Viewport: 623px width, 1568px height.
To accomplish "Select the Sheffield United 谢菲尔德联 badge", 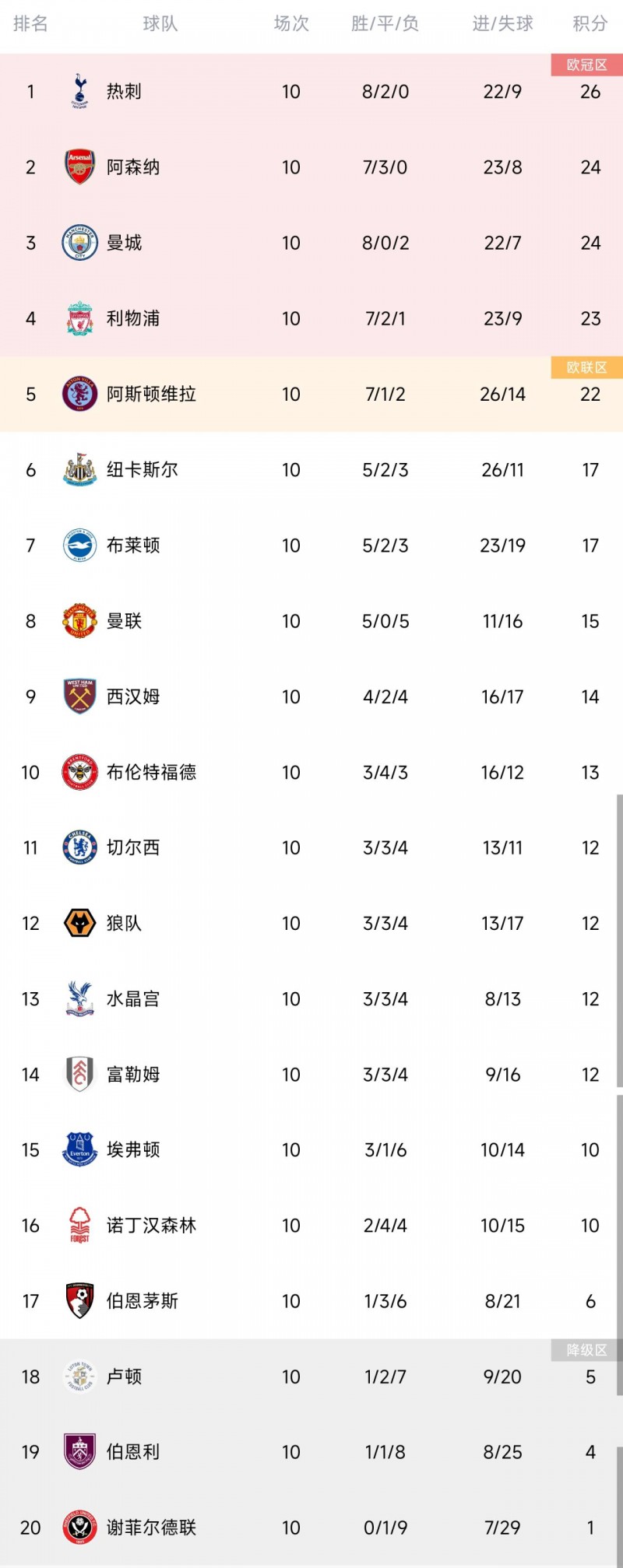I will (x=79, y=1528).
